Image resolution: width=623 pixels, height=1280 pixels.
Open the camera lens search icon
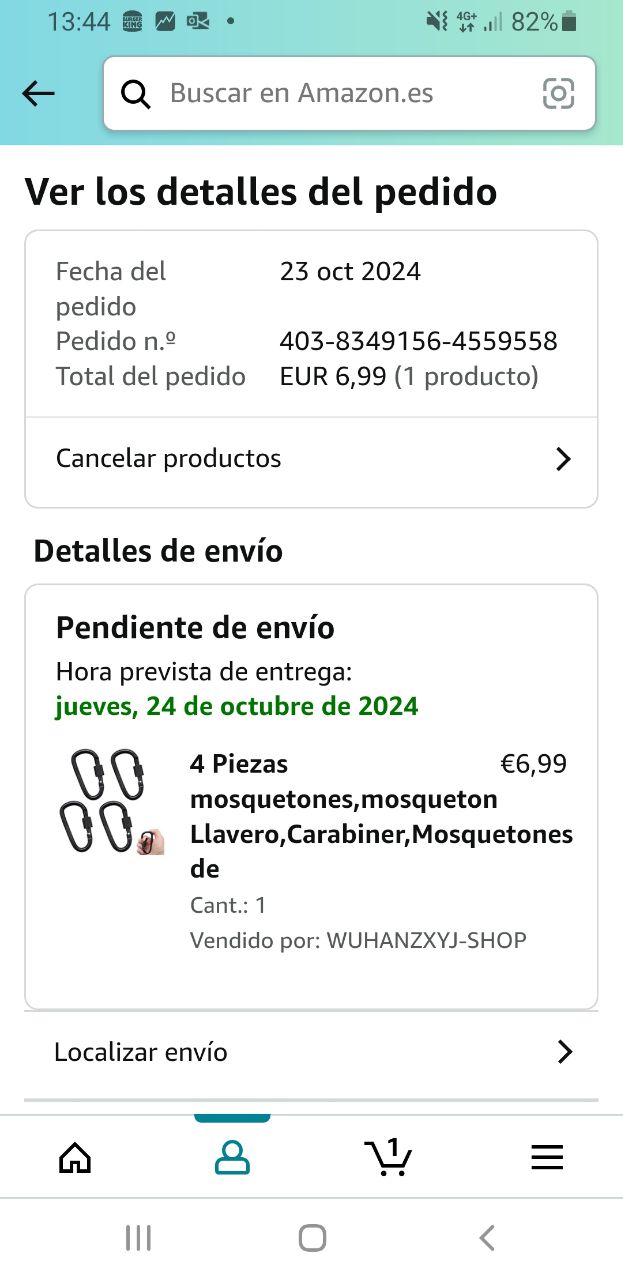point(558,94)
